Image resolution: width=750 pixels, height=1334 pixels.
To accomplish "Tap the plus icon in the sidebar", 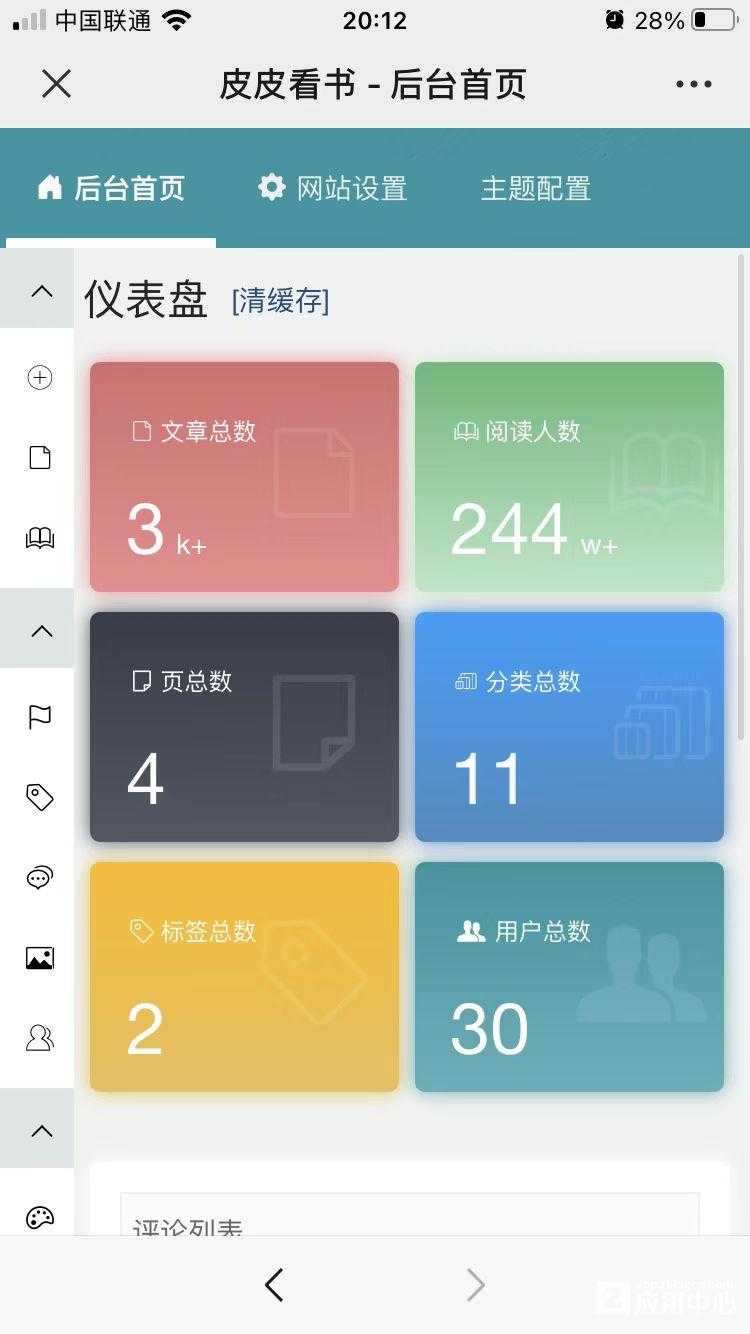I will [x=39, y=377].
